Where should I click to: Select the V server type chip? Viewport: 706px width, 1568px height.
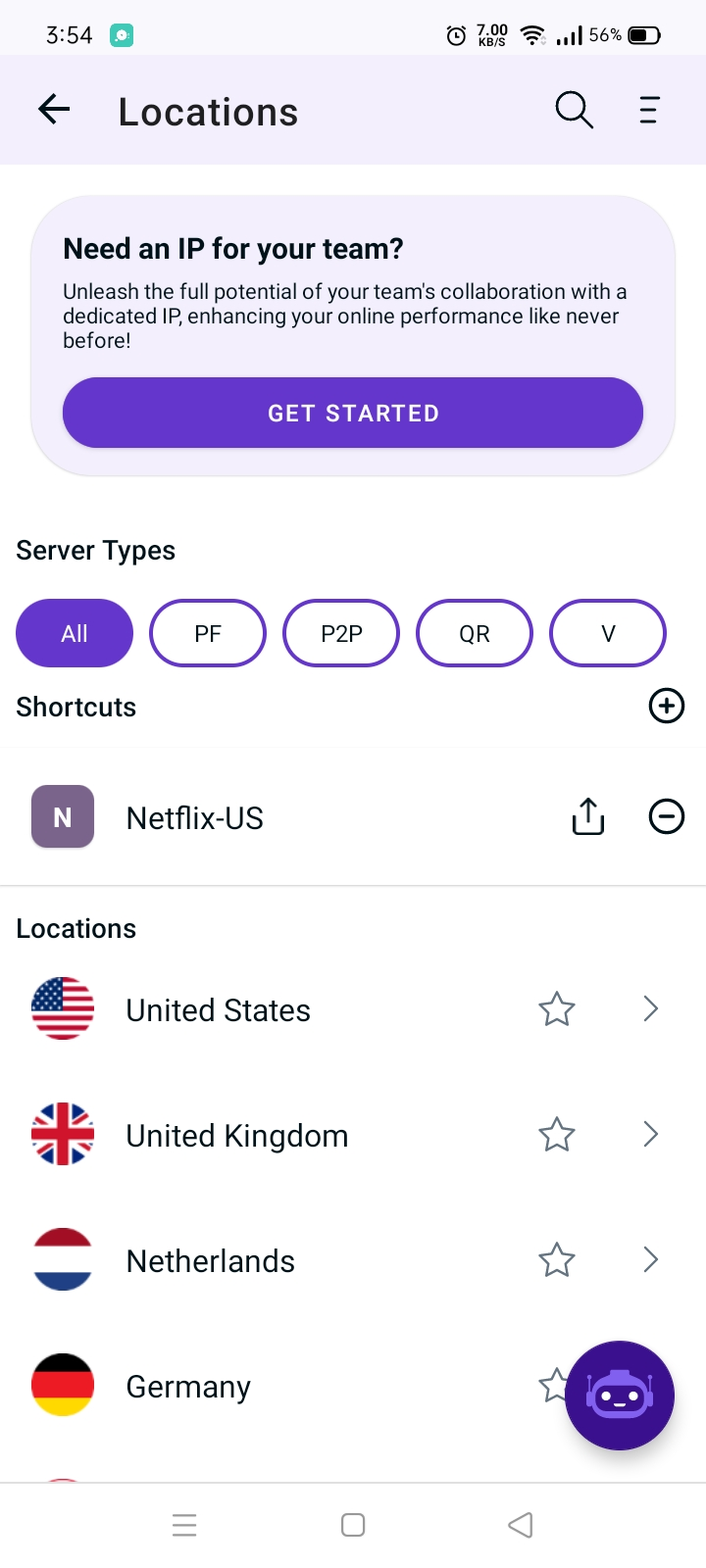(x=608, y=633)
